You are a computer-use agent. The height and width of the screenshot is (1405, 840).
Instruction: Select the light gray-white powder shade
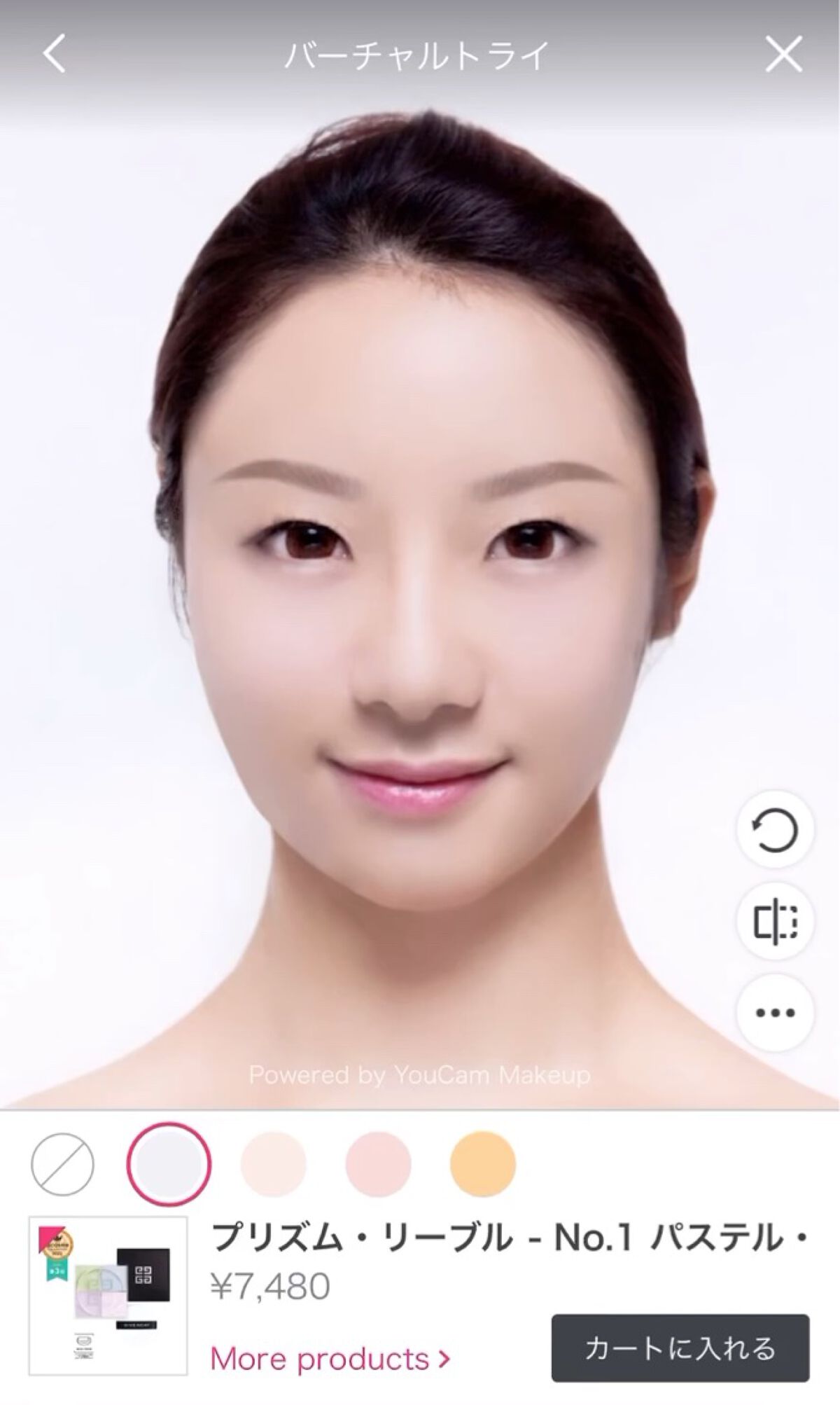click(x=169, y=1163)
